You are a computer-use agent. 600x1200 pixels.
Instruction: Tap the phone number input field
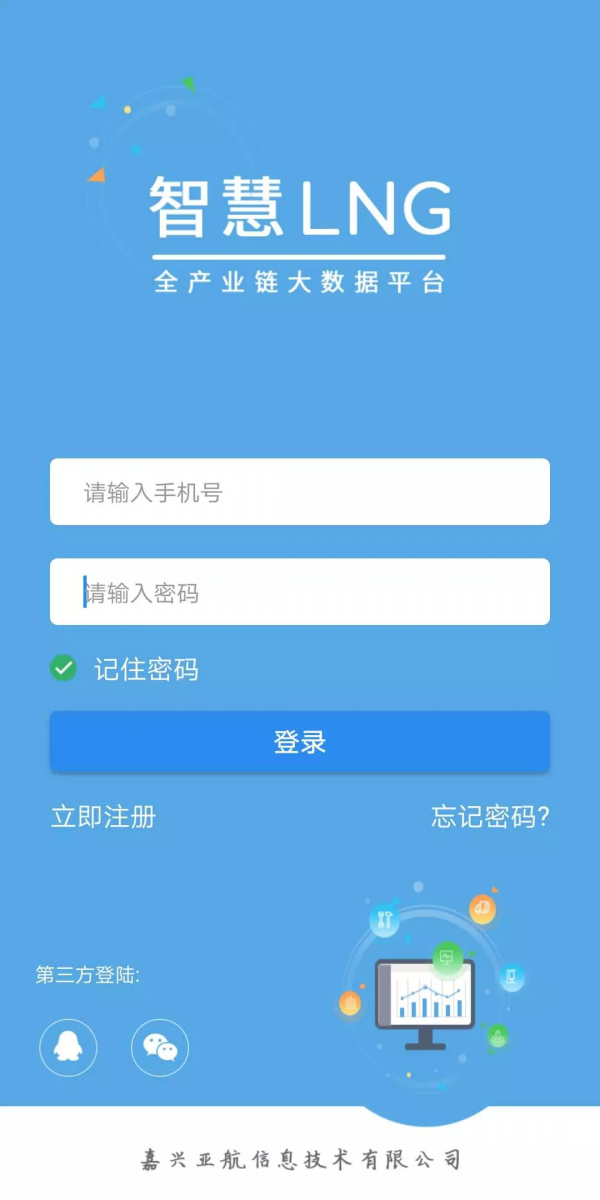[300, 492]
